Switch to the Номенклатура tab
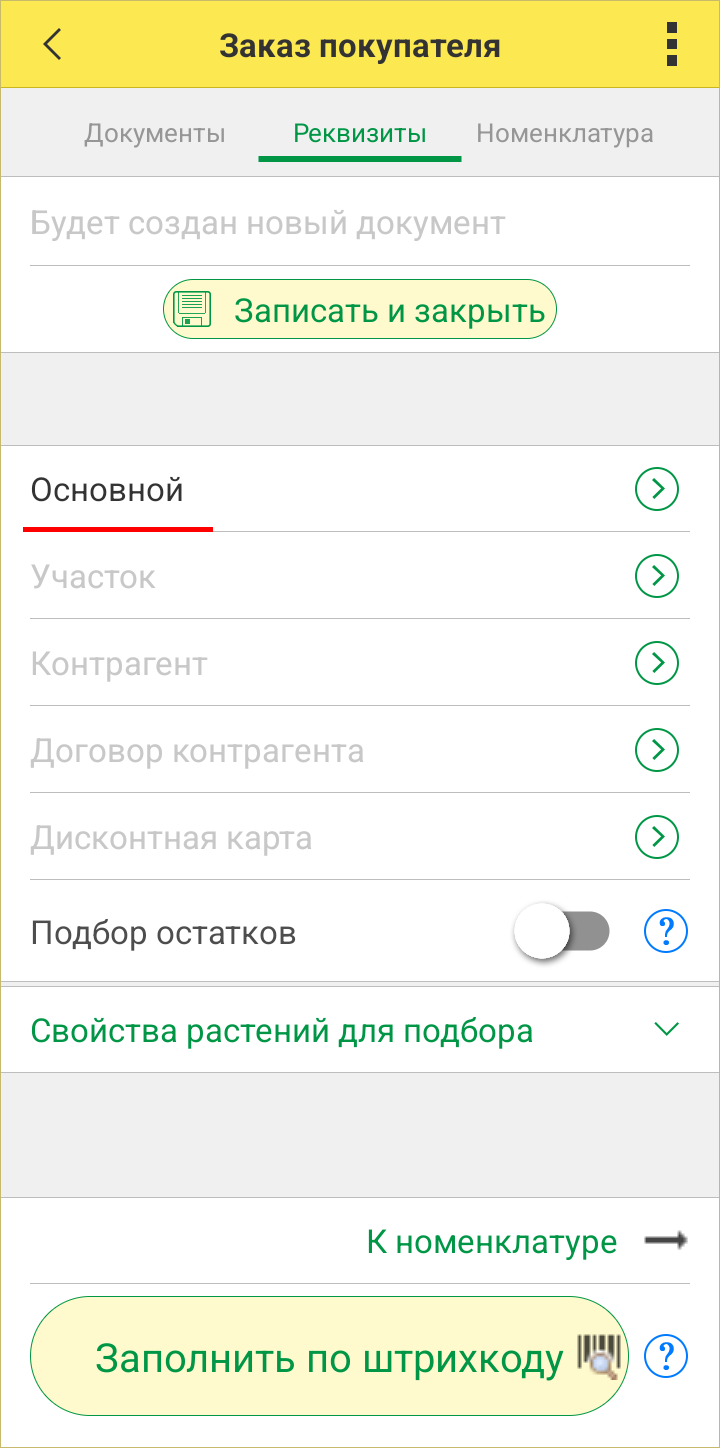This screenshot has width=720, height=1448. pos(565,134)
